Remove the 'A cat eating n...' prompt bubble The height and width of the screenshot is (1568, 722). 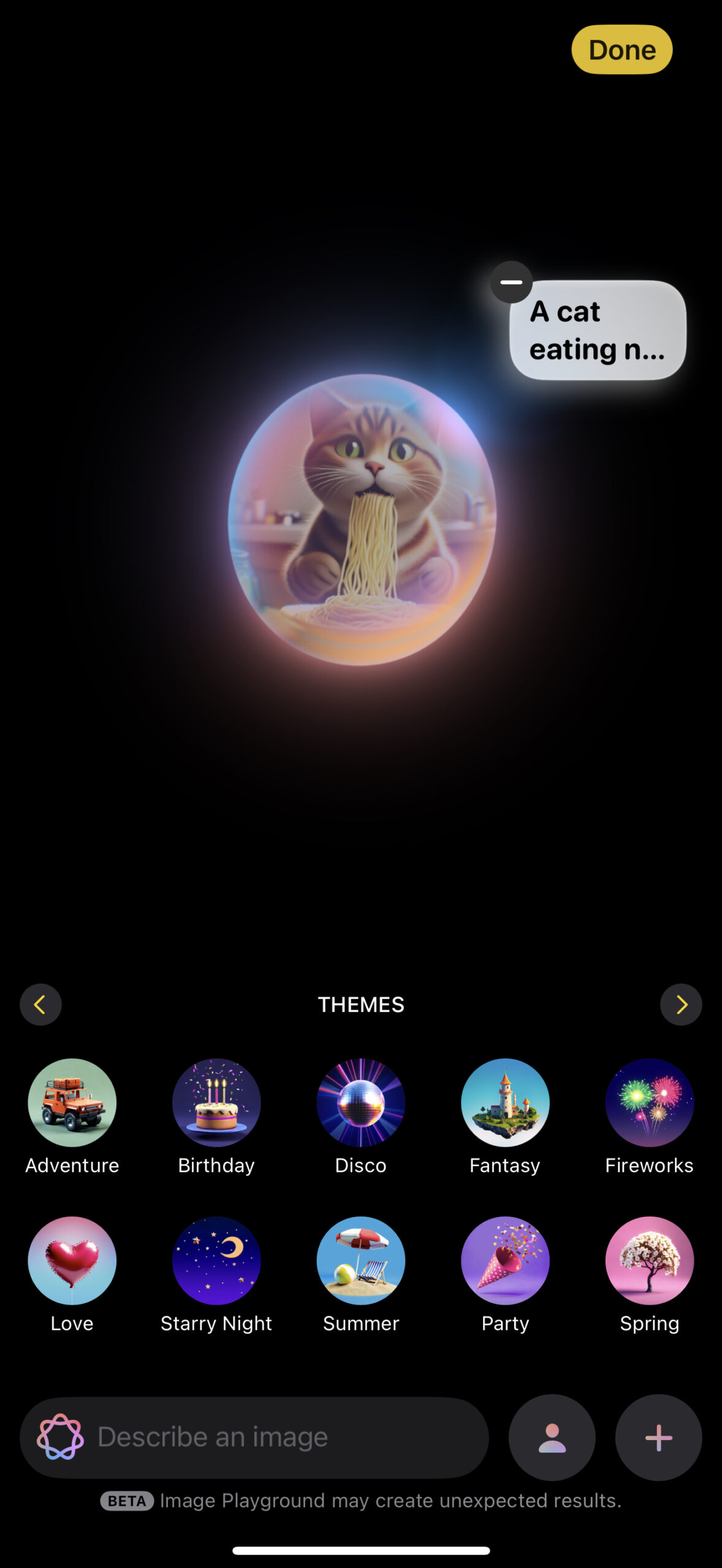coord(511,282)
